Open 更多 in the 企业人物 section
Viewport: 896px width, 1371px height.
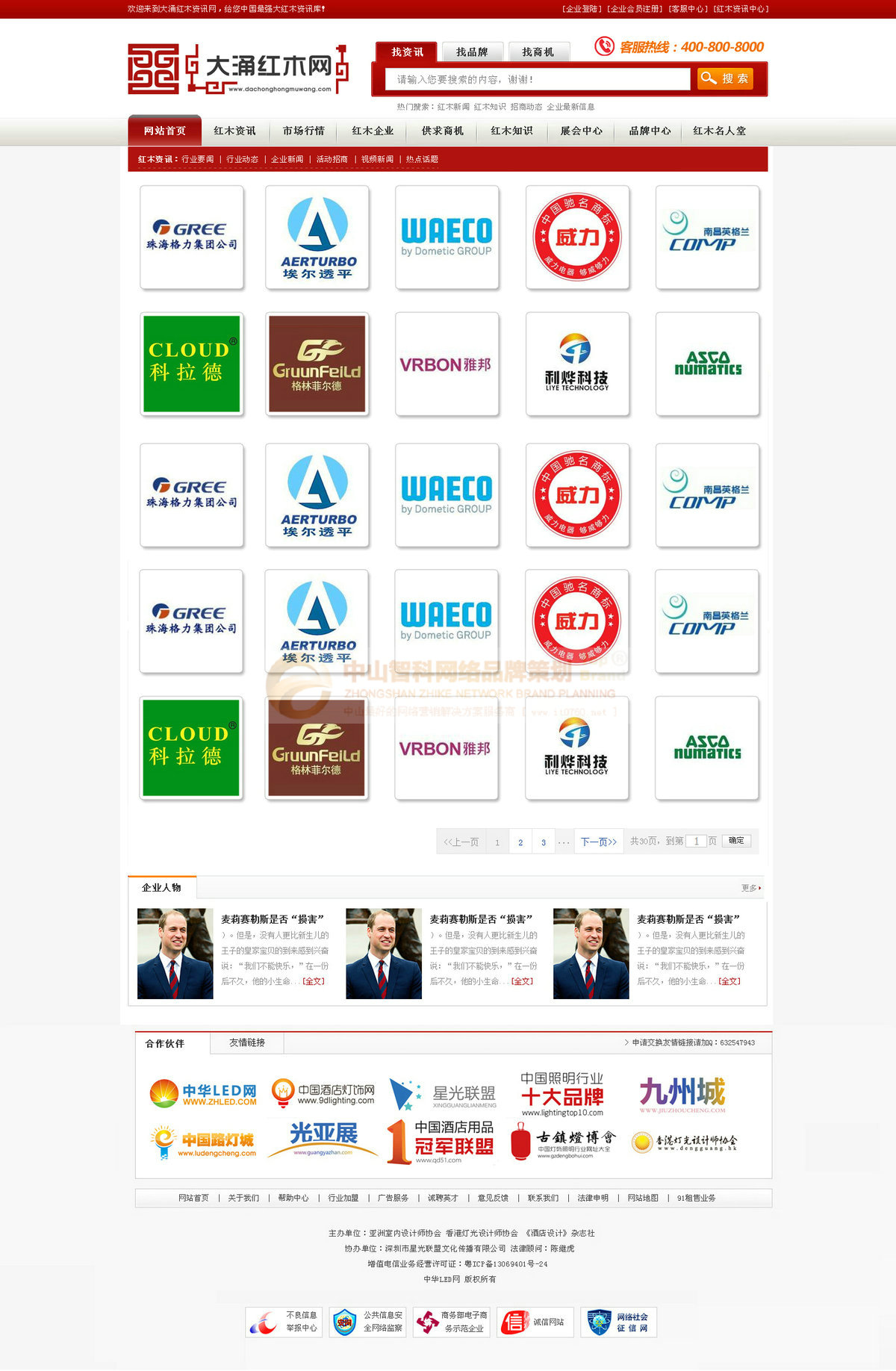click(750, 888)
